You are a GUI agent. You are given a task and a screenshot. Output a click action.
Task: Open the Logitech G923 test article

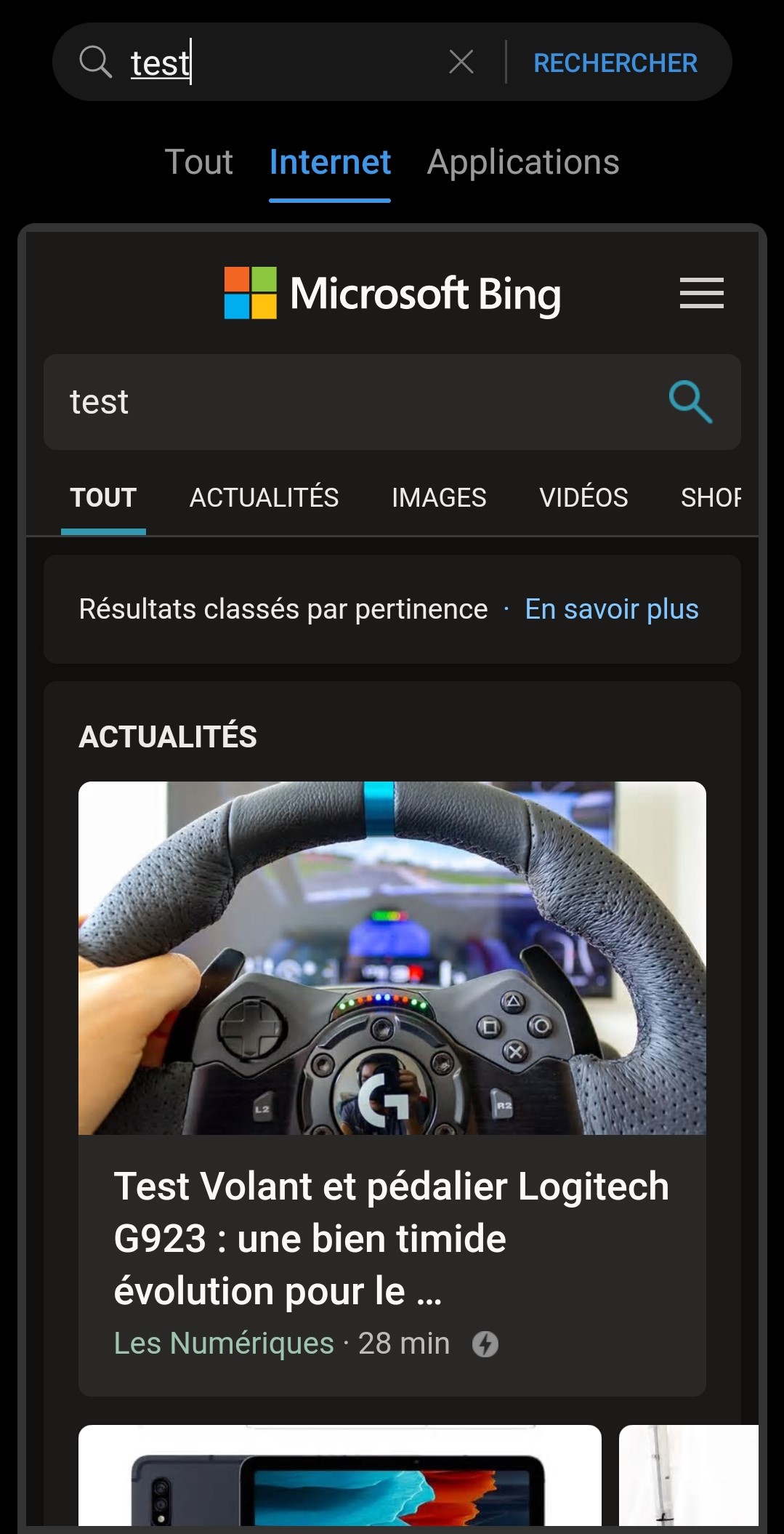pyautogui.click(x=391, y=1237)
